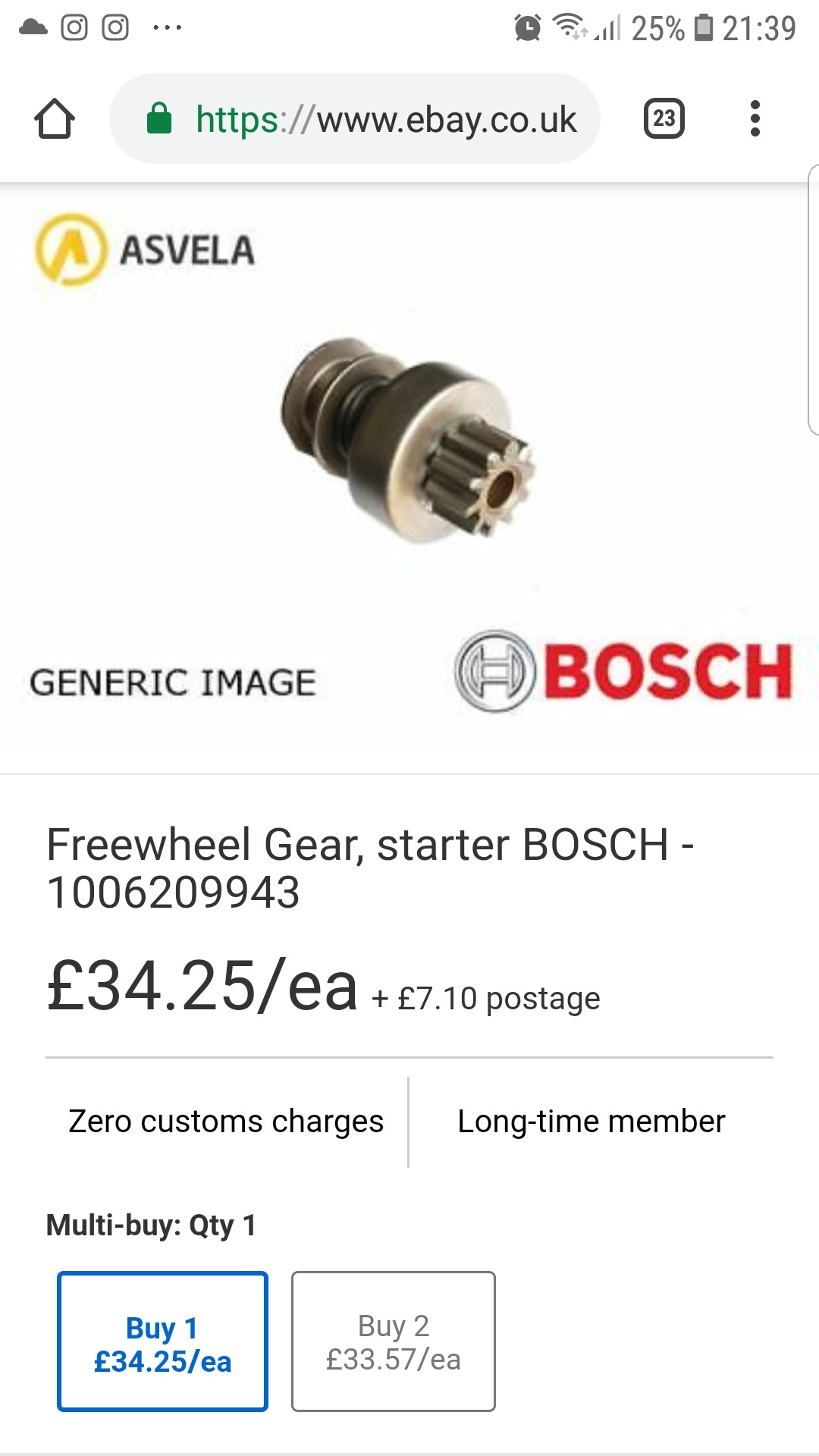Select the Buy 1 £34.25/ea option
This screenshot has width=819, height=1456.
[x=162, y=1341]
